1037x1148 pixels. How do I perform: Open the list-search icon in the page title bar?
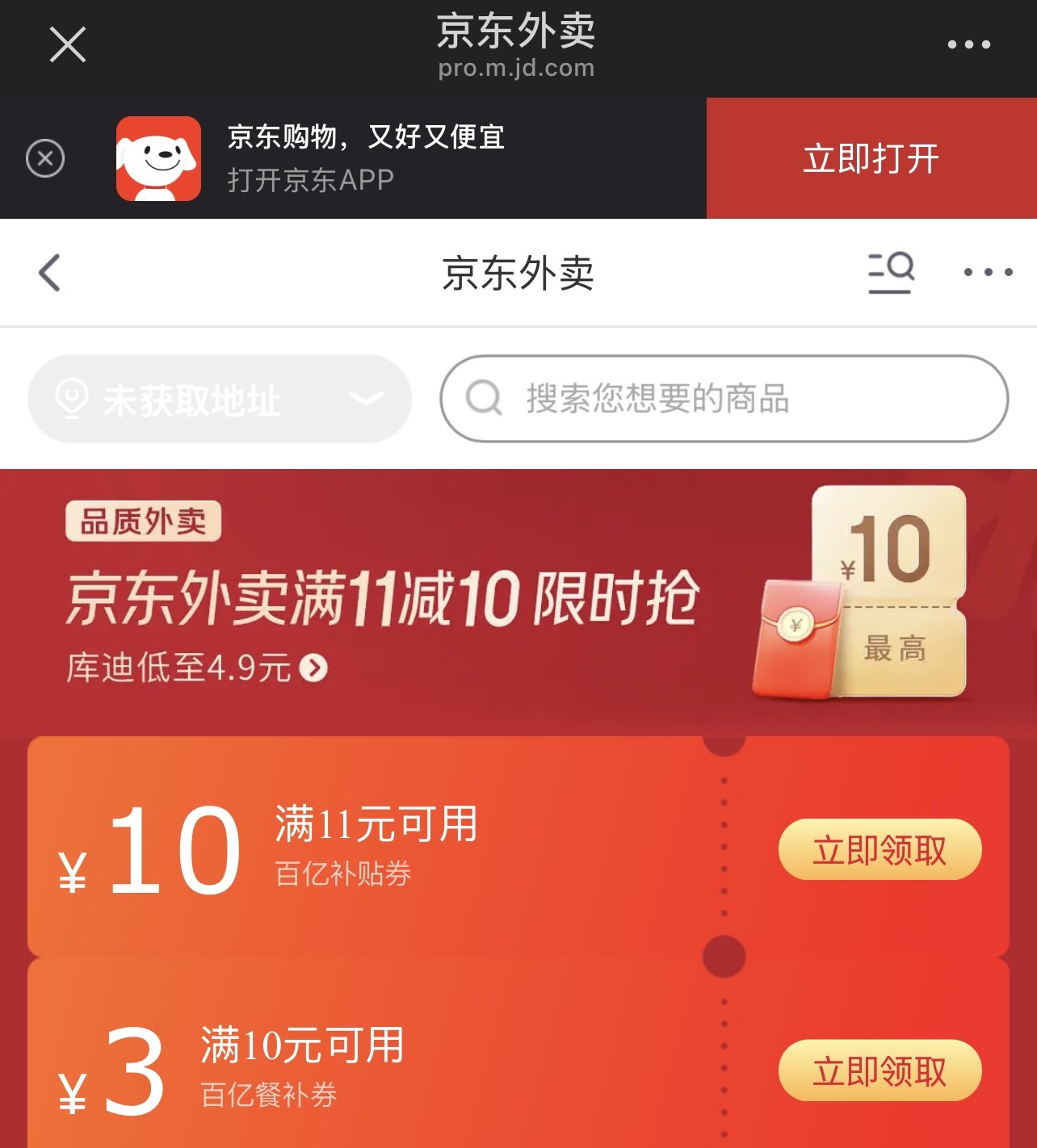point(891,272)
